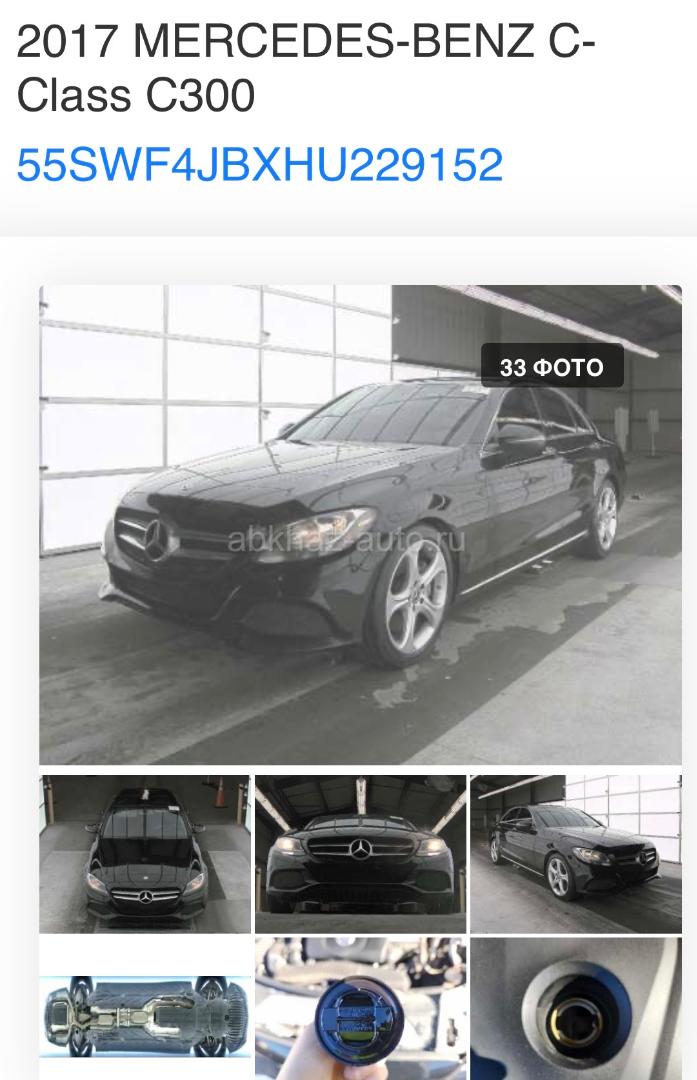View the low front grille thumbnail
The image size is (697, 1080).
[x=360, y=853]
